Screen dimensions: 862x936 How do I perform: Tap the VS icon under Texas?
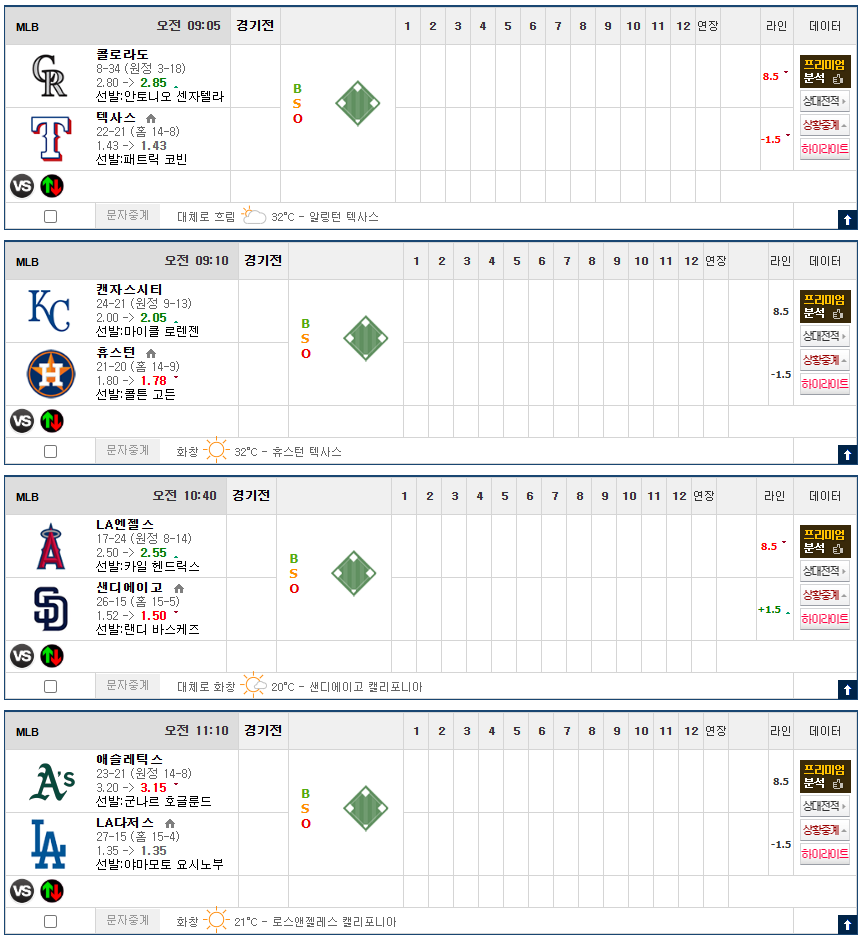point(22,186)
